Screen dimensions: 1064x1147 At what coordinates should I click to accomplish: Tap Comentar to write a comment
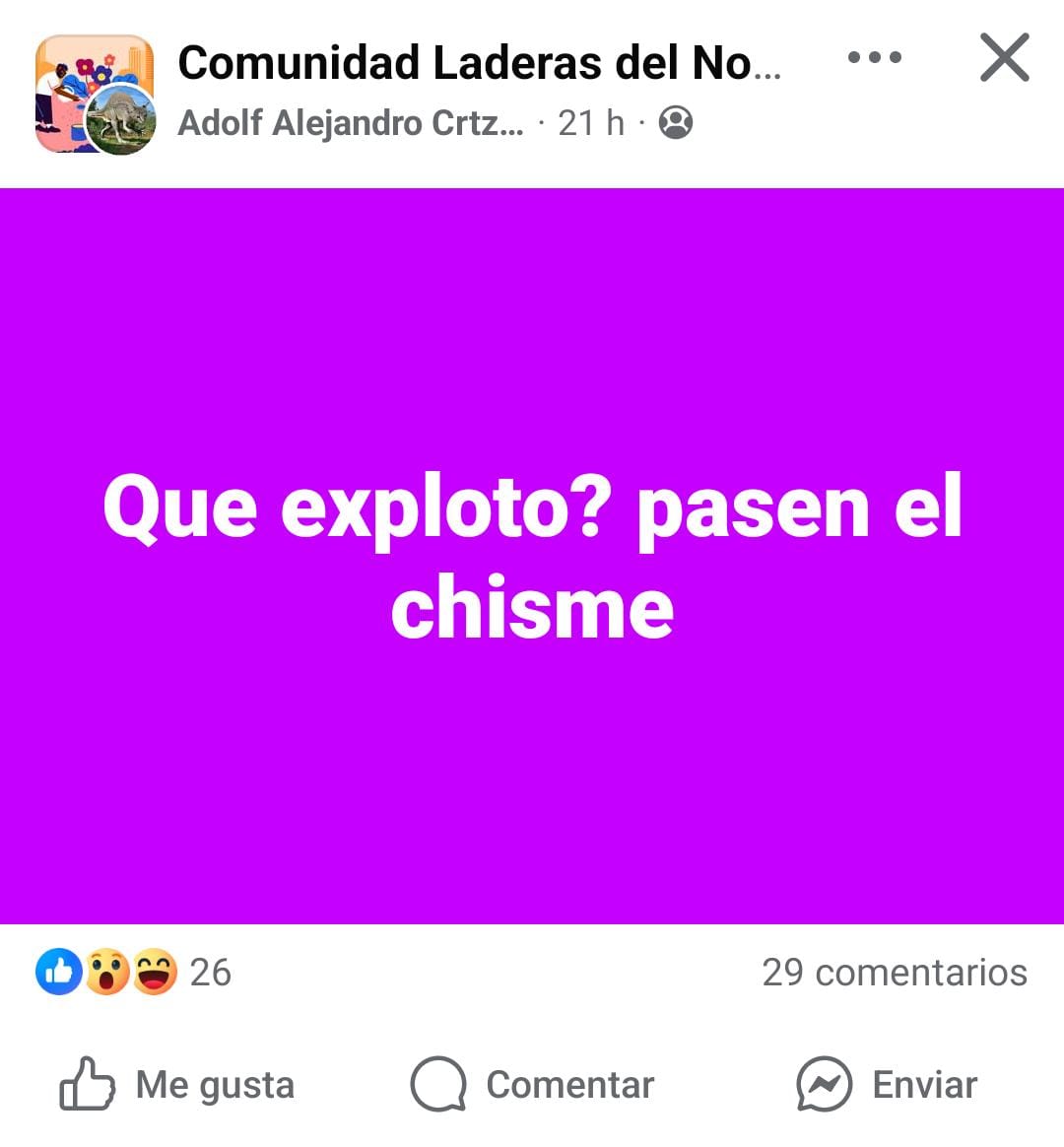point(533,1084)
